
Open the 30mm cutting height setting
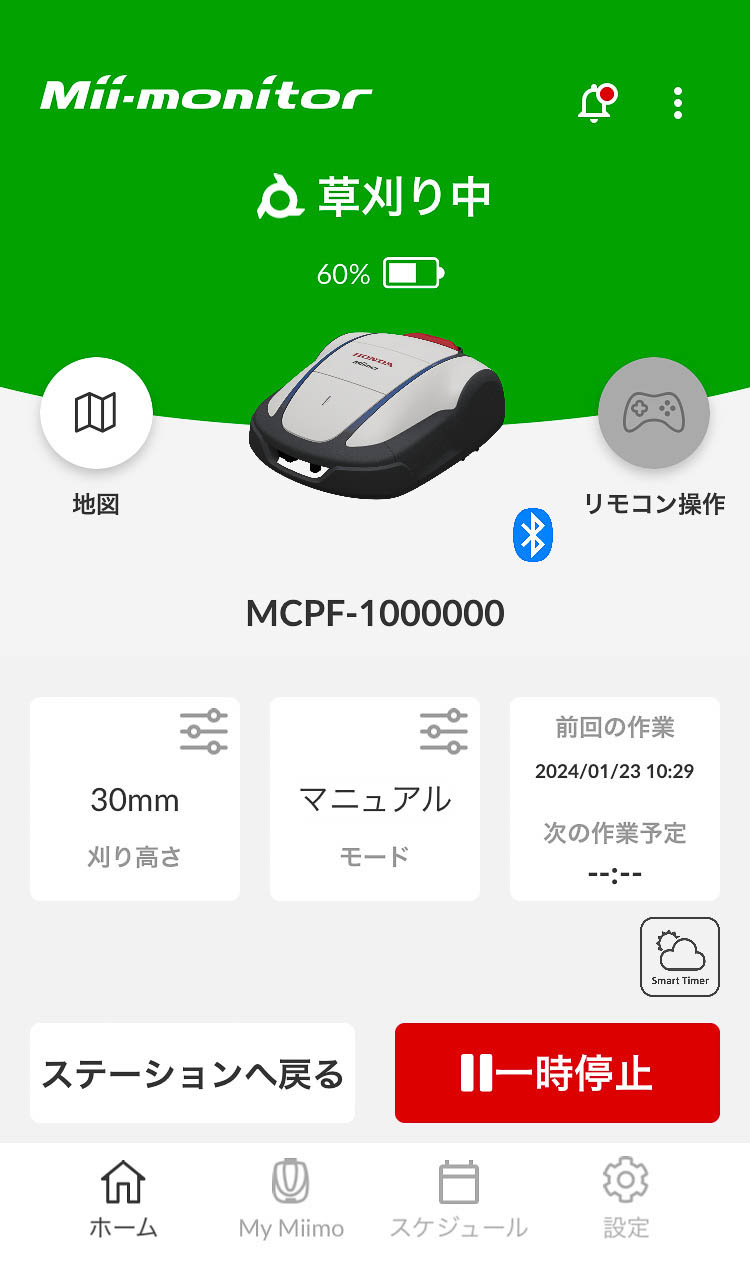[134, 800]
